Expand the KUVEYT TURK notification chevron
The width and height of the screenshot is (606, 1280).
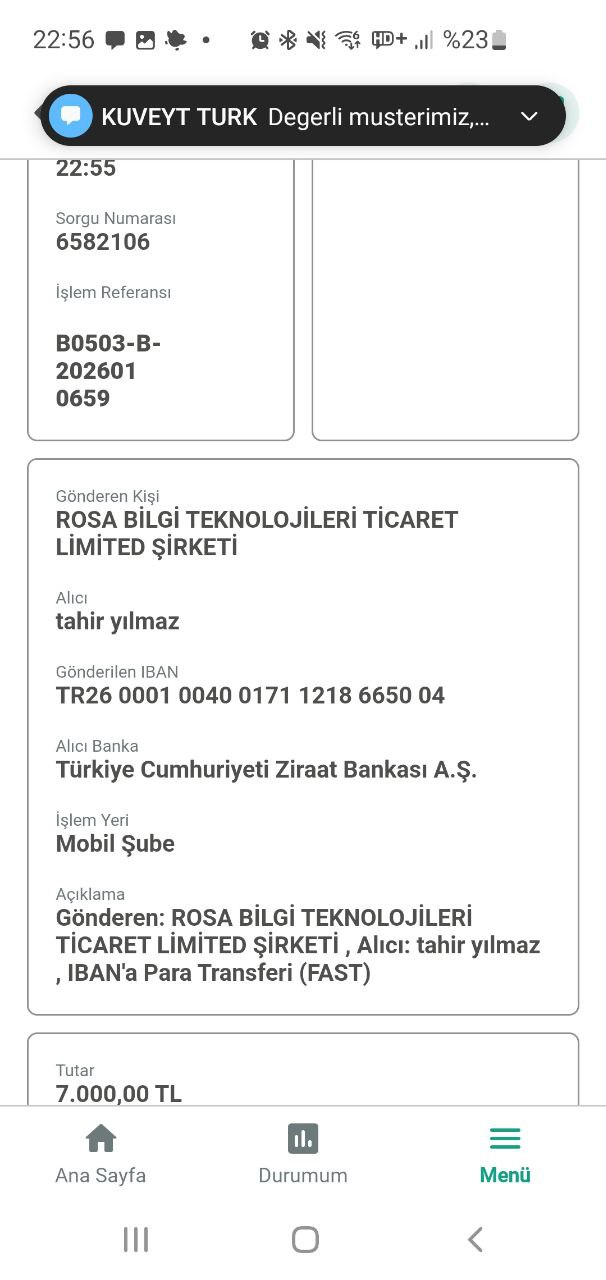530,117
